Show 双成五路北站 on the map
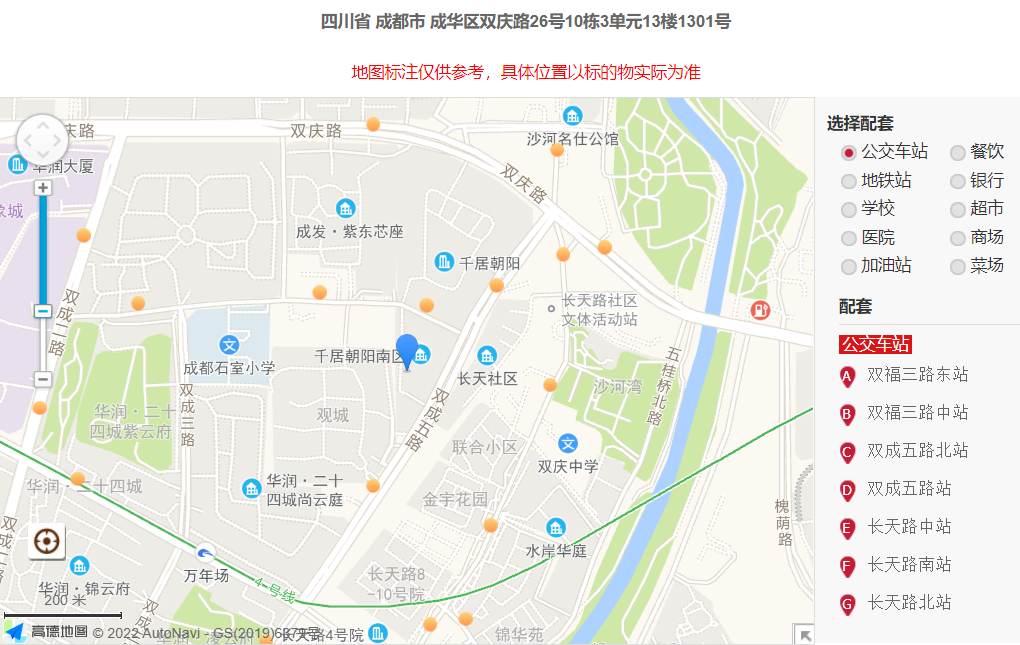 917,451
